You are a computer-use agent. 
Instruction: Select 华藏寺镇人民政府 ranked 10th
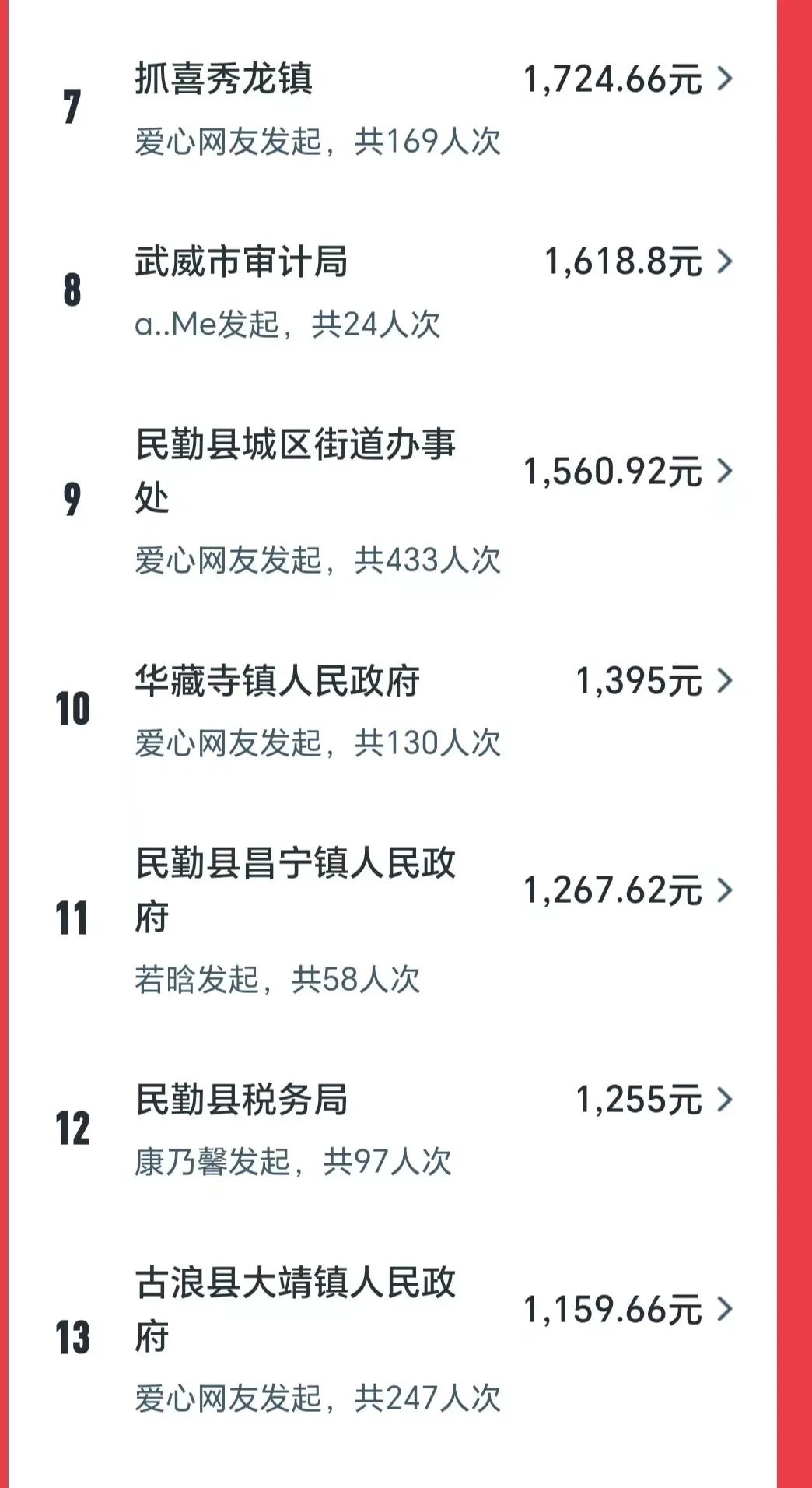(x=393, y=711)
